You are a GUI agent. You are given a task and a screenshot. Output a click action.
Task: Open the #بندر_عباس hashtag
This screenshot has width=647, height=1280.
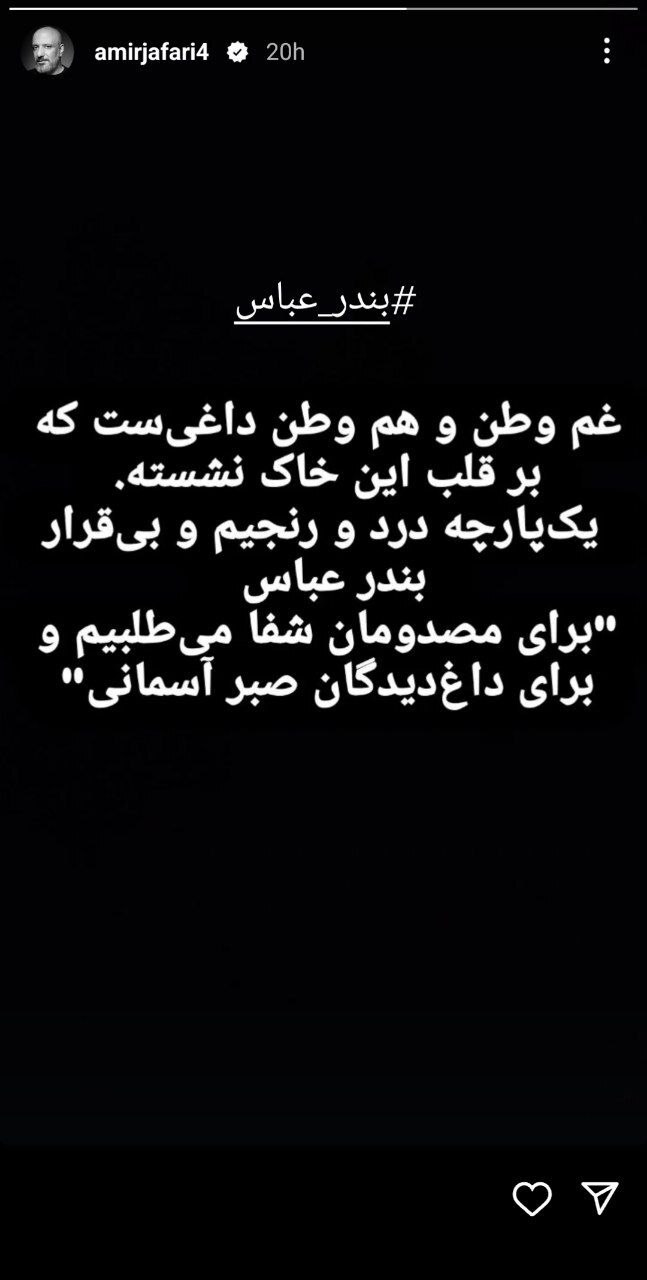[324, 301]
